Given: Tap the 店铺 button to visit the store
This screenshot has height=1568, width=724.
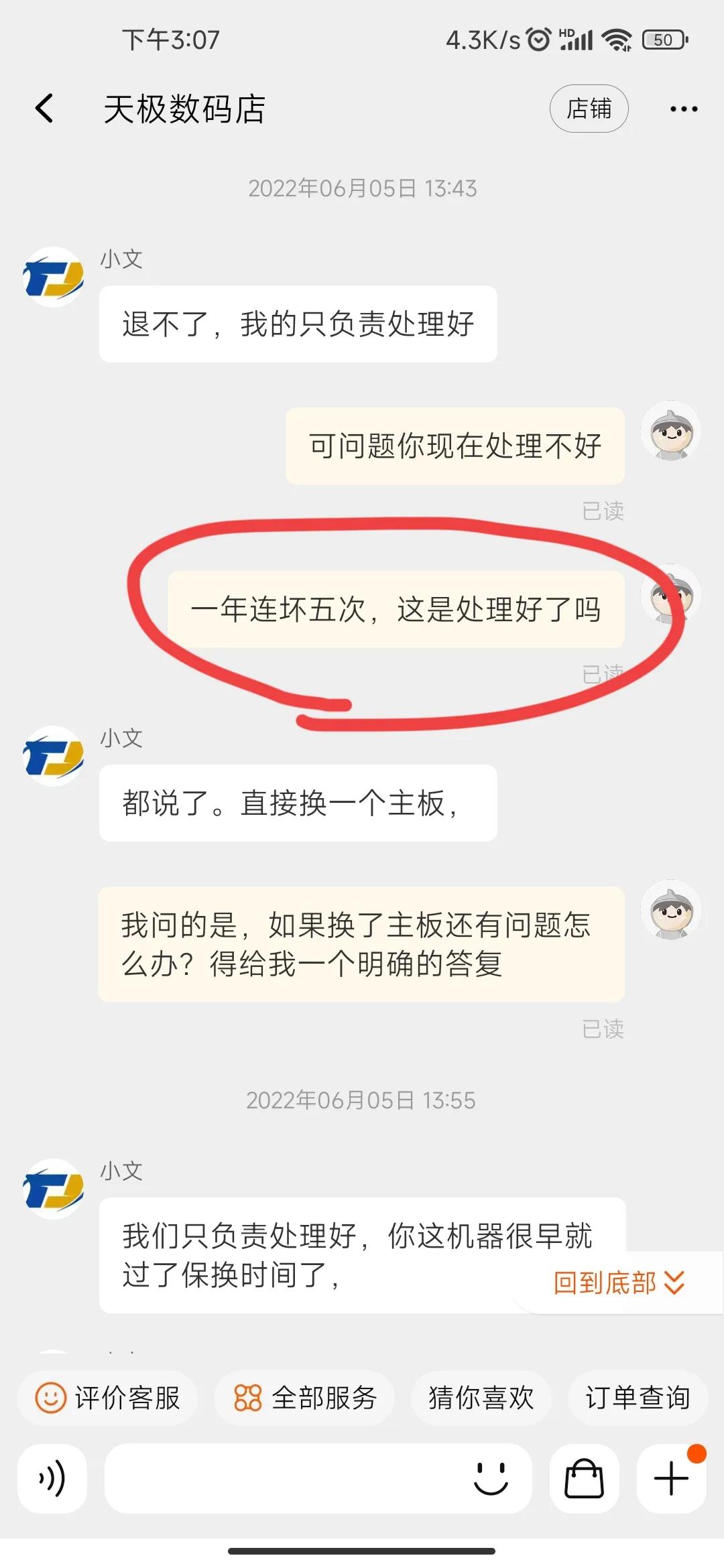Looking at the screenshot, I should [589, 108].
